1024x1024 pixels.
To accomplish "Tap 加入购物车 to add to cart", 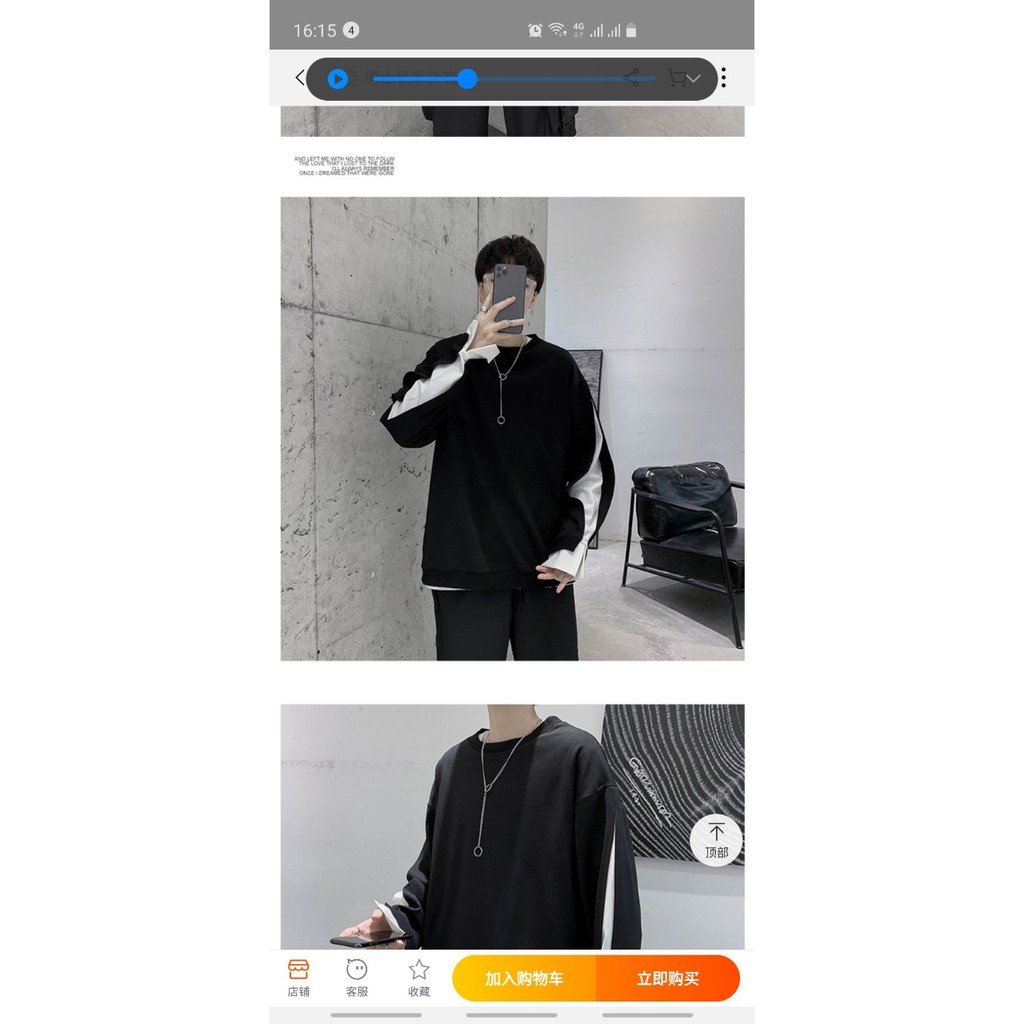I will (524, 978).
